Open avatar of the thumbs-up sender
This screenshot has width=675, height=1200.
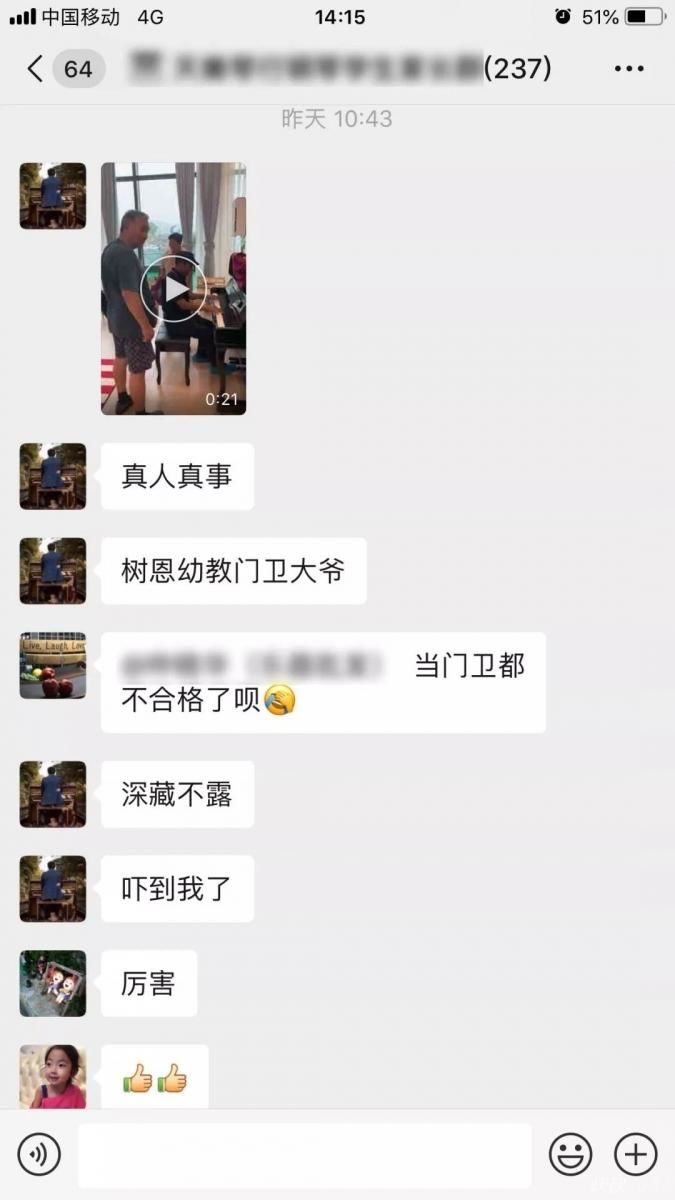[x=53, y=1076]
